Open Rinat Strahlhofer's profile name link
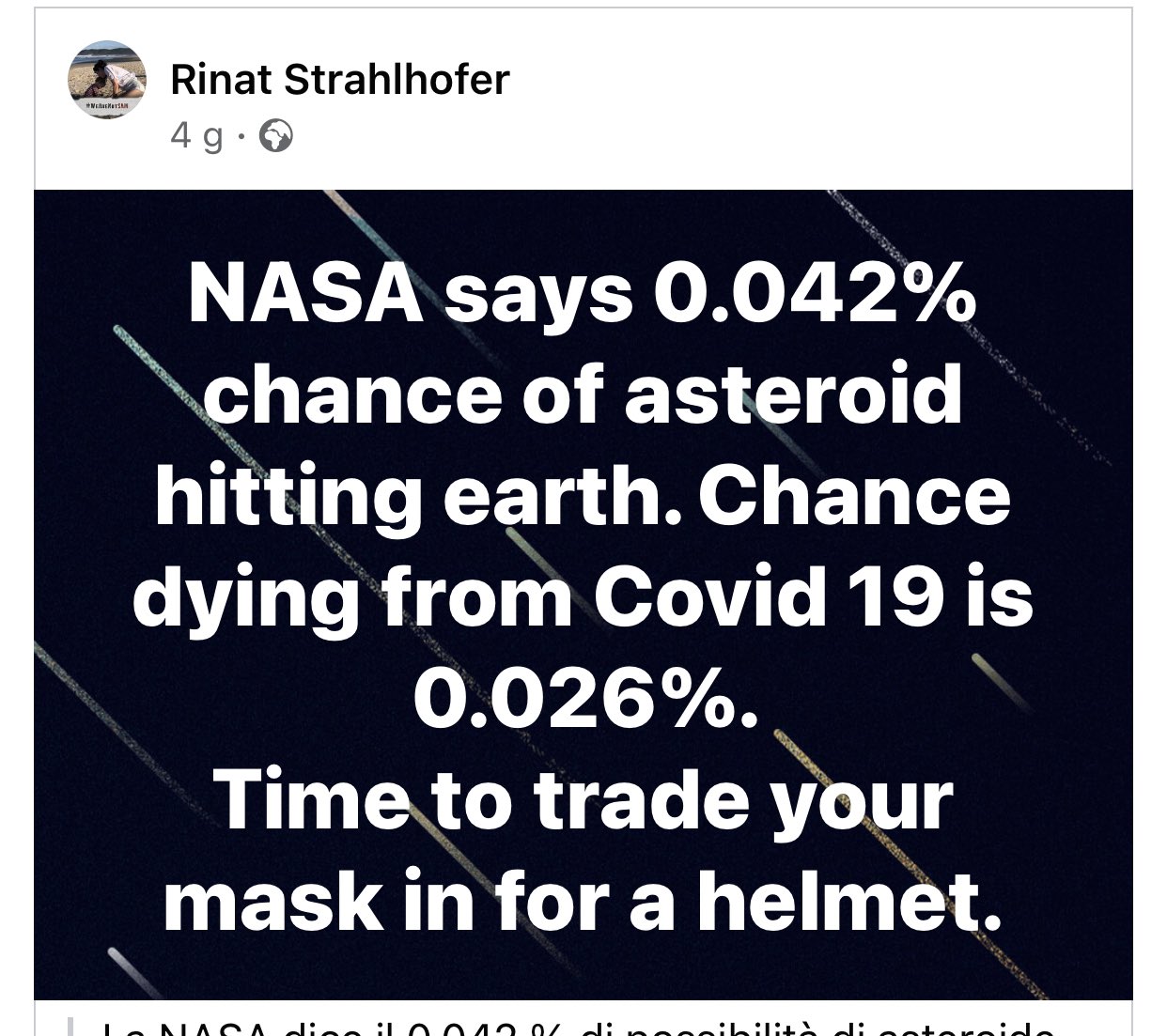Screen dimensions: 1167x1036 pos(339,80)
